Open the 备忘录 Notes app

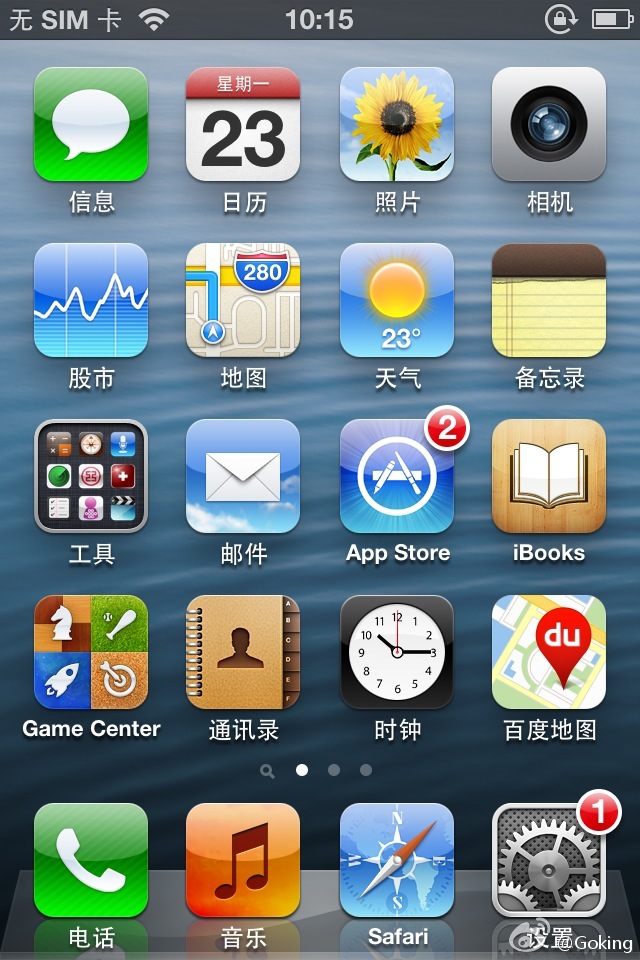pyautogui.click(x=549, y=300)
